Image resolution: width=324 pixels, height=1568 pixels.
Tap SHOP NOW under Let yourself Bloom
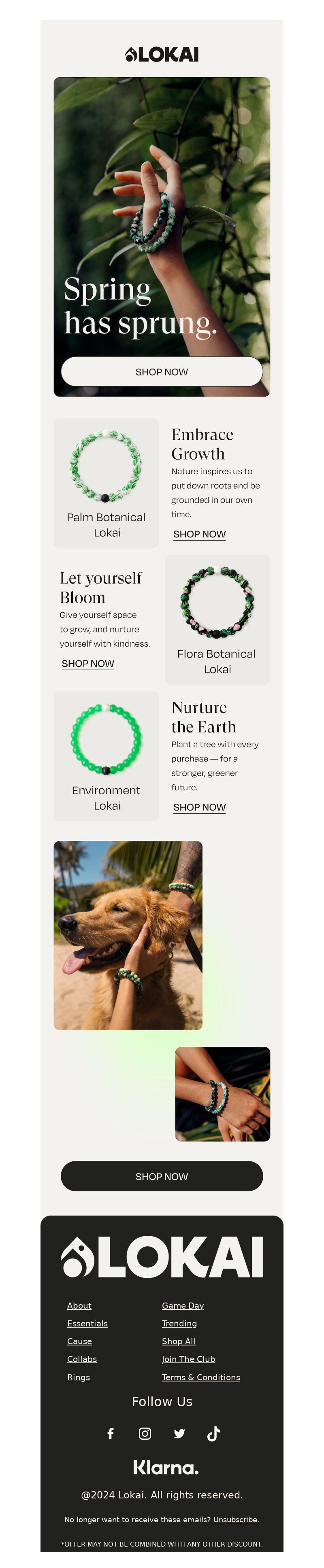[x=88, y=664]
